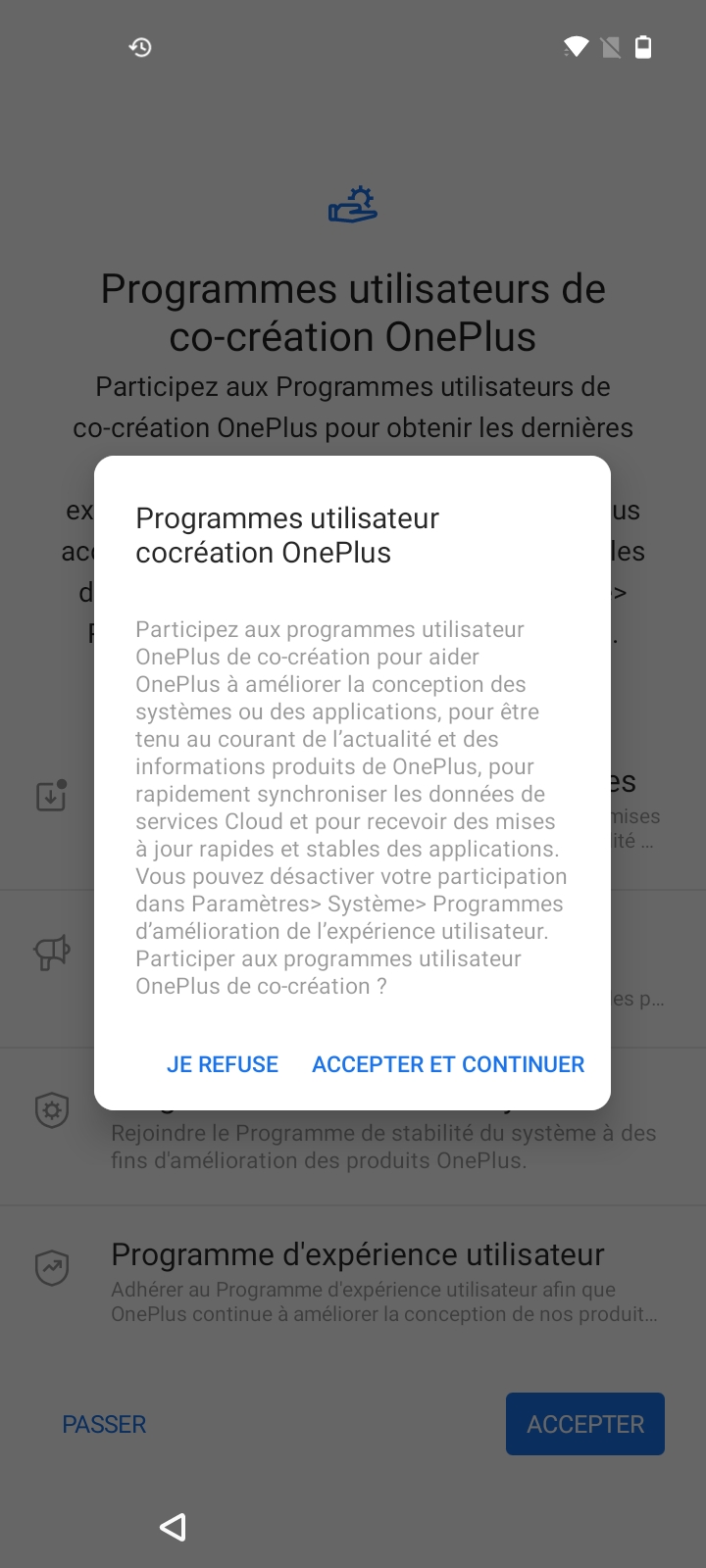Tap JE REFUSE to decline participation
Image resolution: width=706 pixels, height=1568 pixels.
223,1064
